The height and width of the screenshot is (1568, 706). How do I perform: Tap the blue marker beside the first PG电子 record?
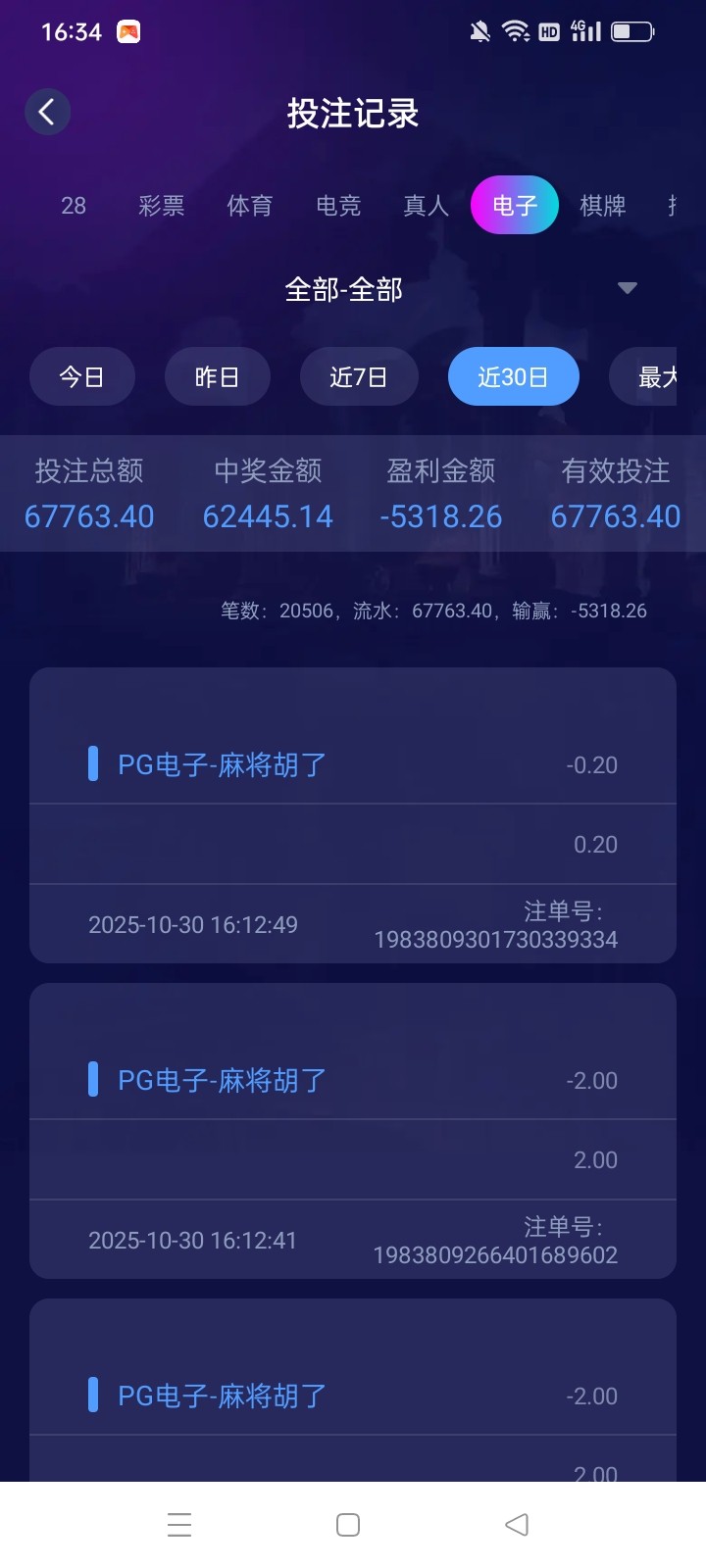point(93,763)
